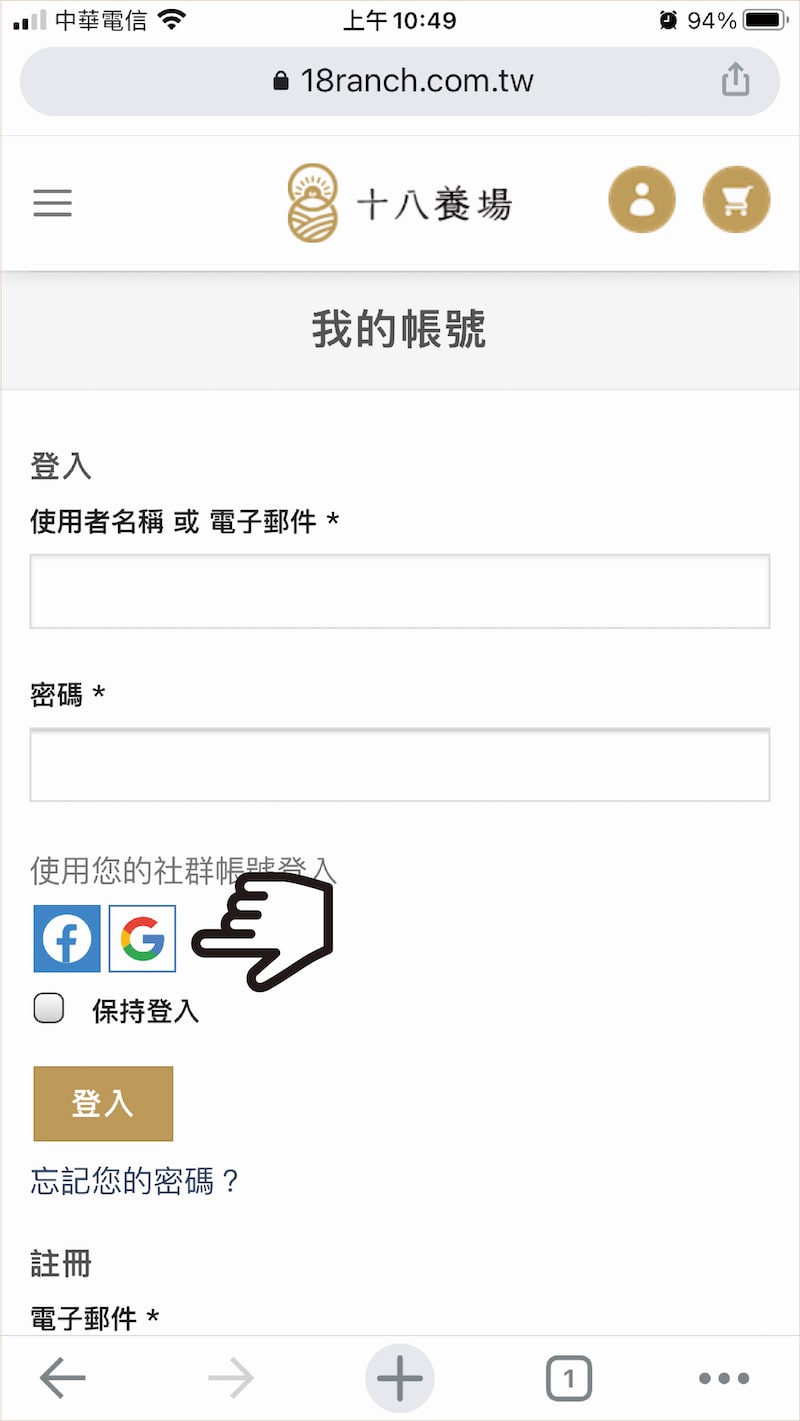Open the account profile icon

tap(642, 200)
